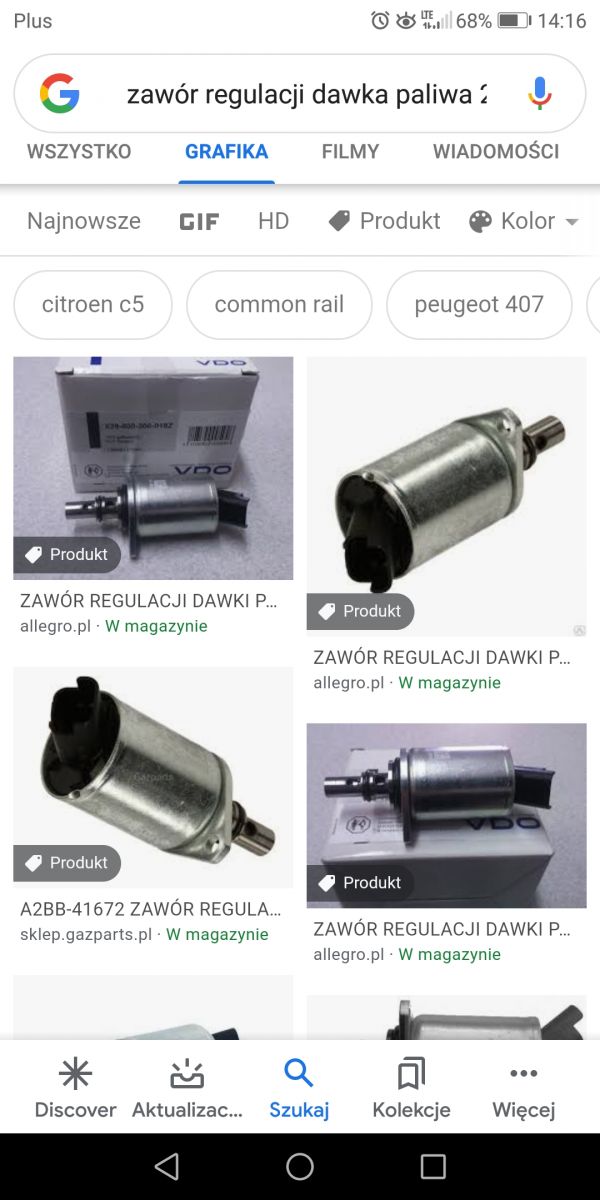Switch to the WIADOMOŚCI tab
Screen dimensions: 600x1200
pos(495,152)
